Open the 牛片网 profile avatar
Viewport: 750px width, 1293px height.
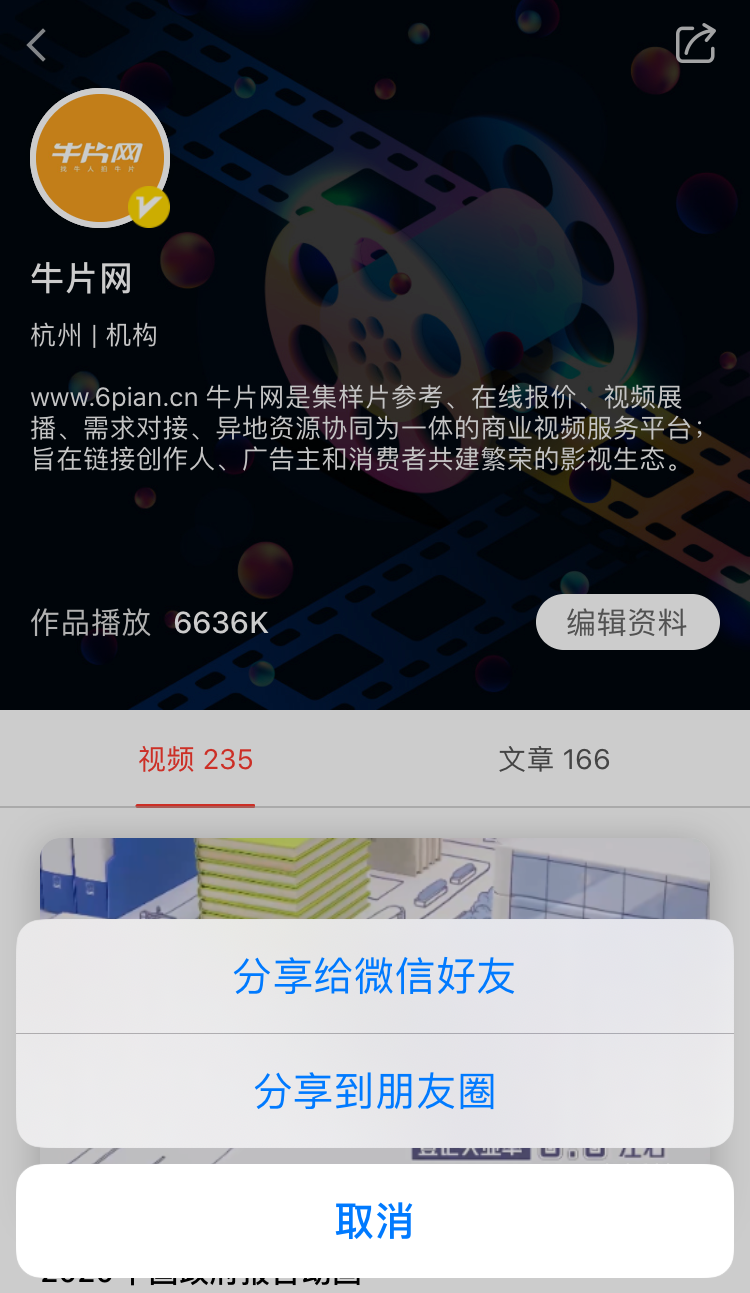pyautogui.click(x=100, y=158)
